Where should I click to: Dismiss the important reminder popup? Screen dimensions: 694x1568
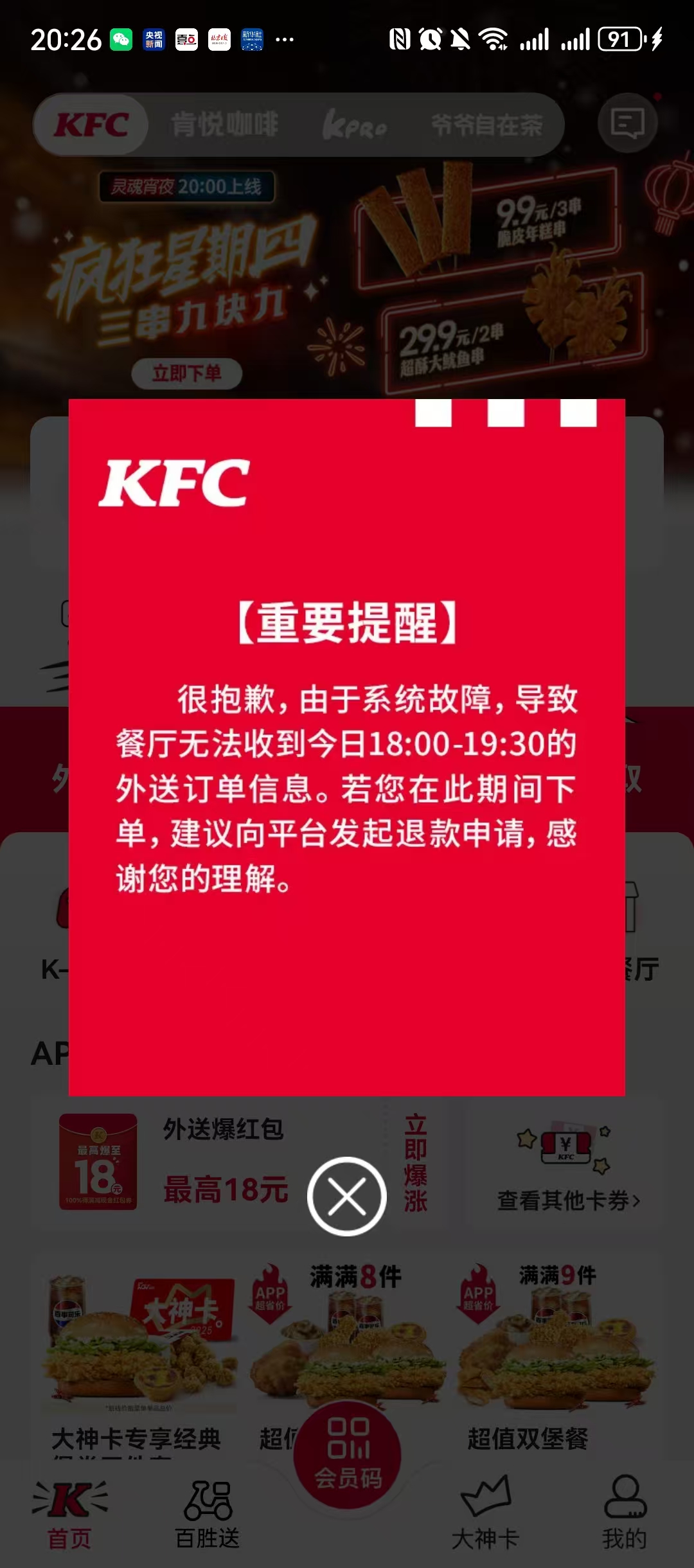tap(346, 1197)
